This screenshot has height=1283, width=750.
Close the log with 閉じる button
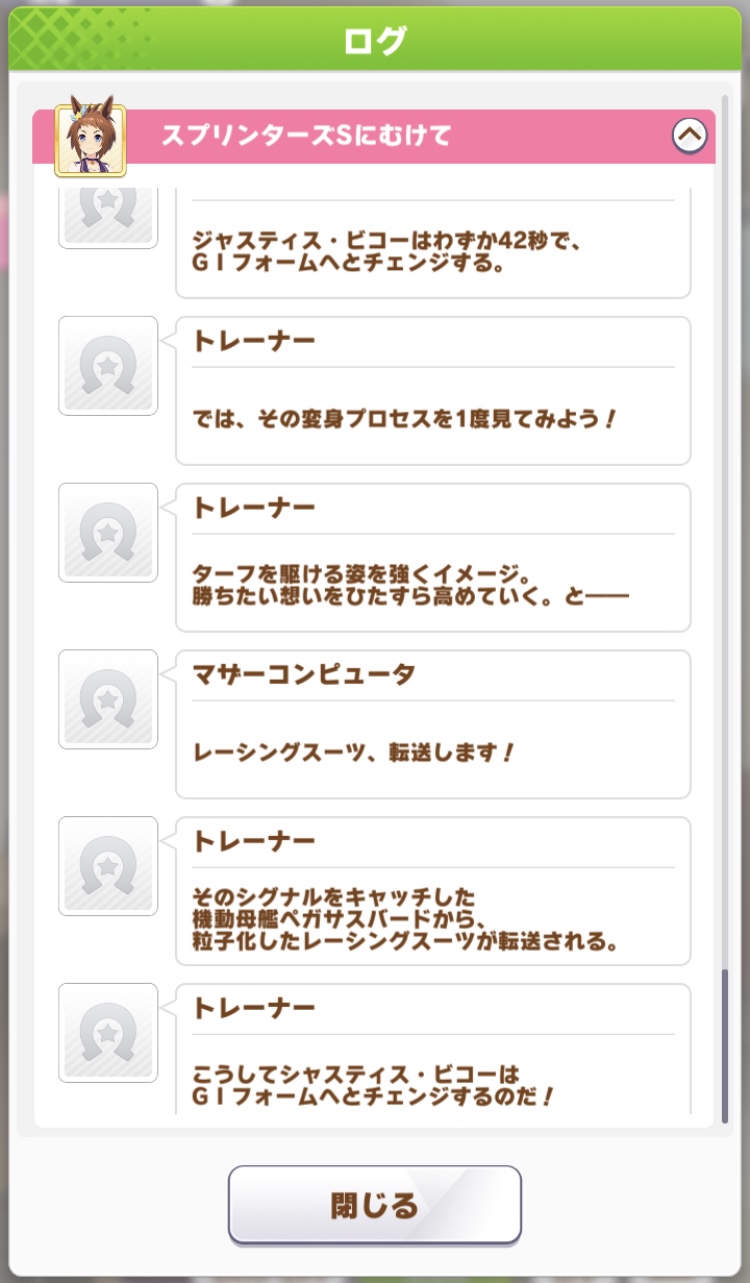375,1204
